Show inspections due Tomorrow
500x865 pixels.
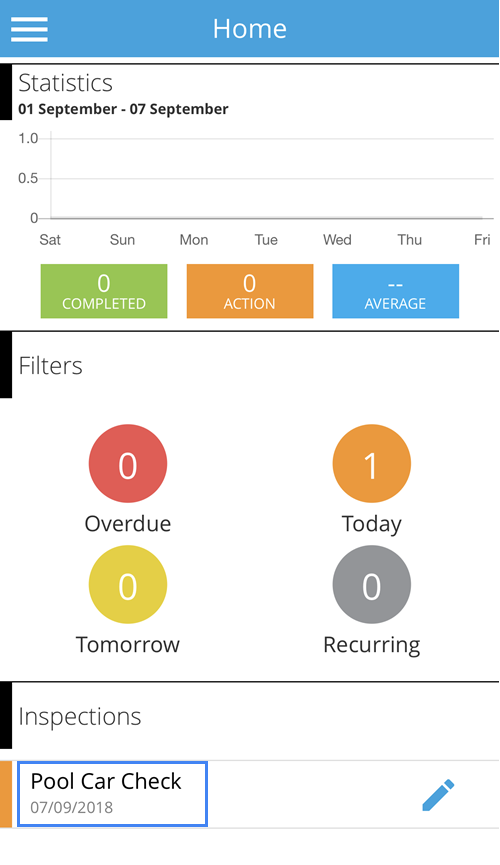(x=127, y=585)
